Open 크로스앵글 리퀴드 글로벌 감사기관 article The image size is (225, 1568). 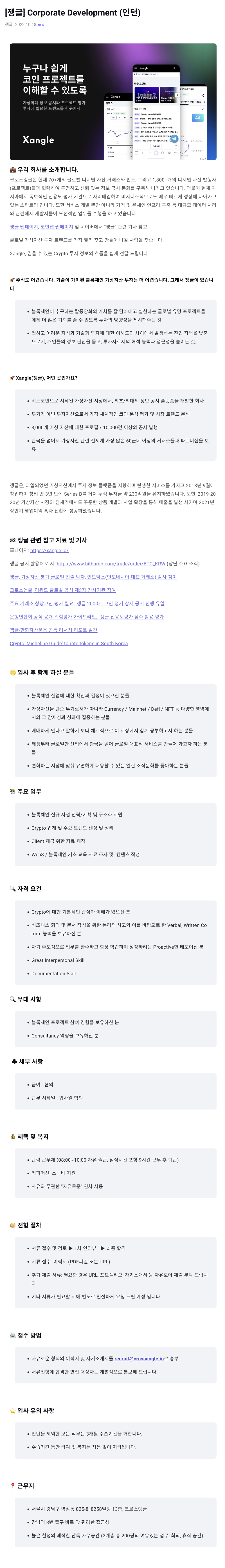pos(62,590)
